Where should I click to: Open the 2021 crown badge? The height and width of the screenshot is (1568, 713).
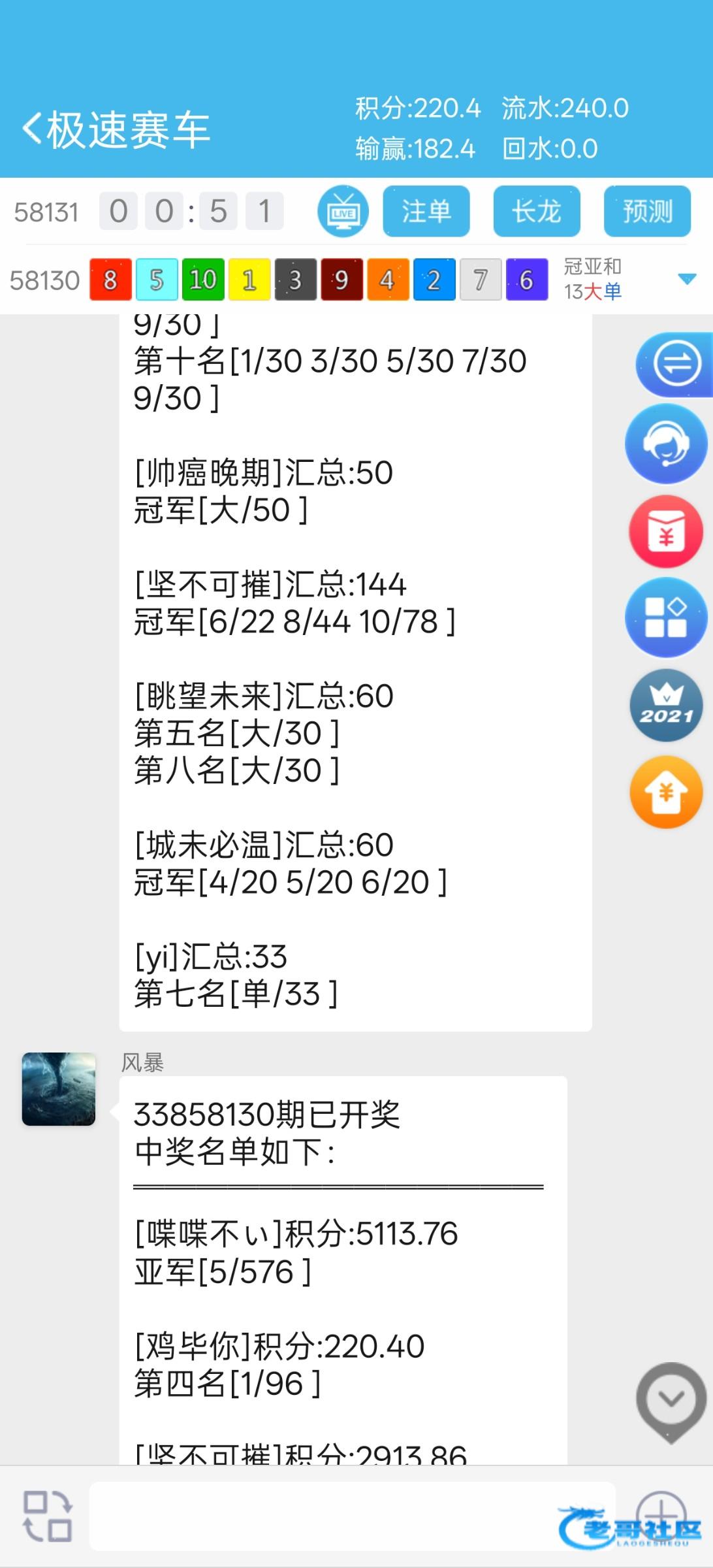pos(666,706)
